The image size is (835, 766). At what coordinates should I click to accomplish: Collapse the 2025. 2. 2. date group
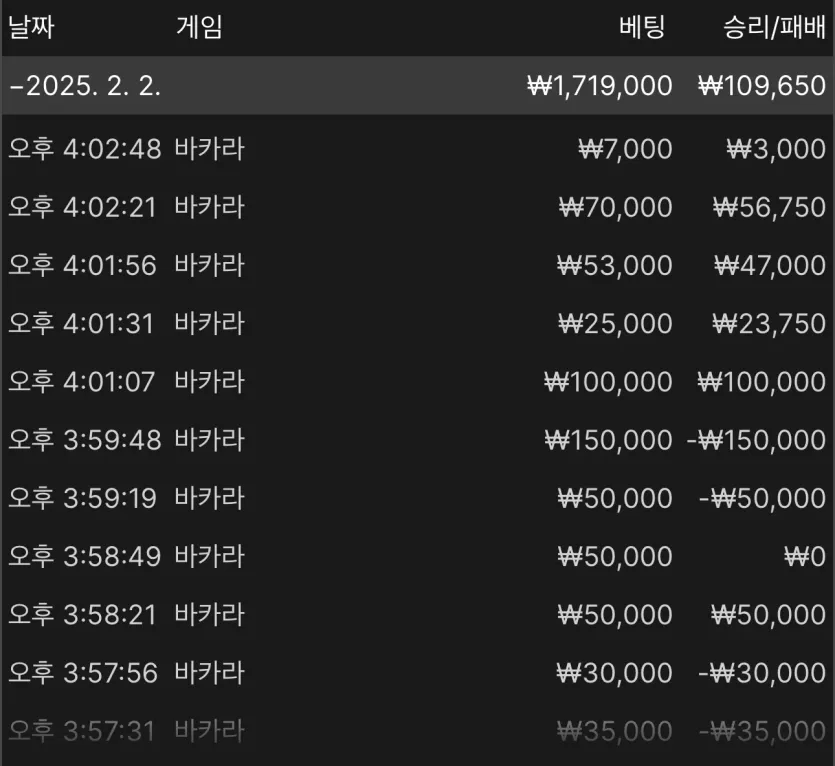(85, 85)
